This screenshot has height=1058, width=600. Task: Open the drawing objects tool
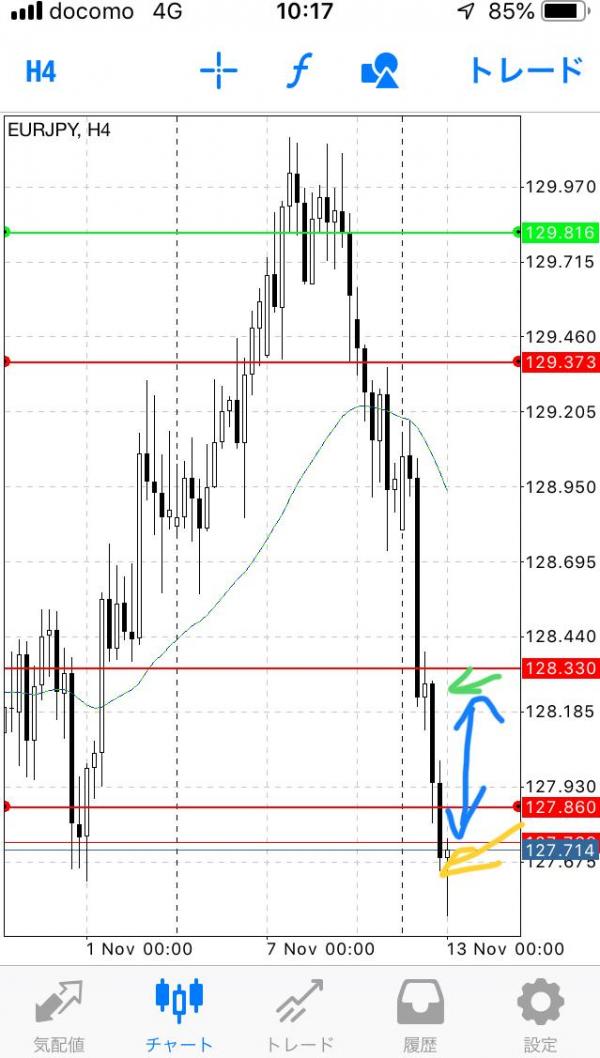click(379, 71)
